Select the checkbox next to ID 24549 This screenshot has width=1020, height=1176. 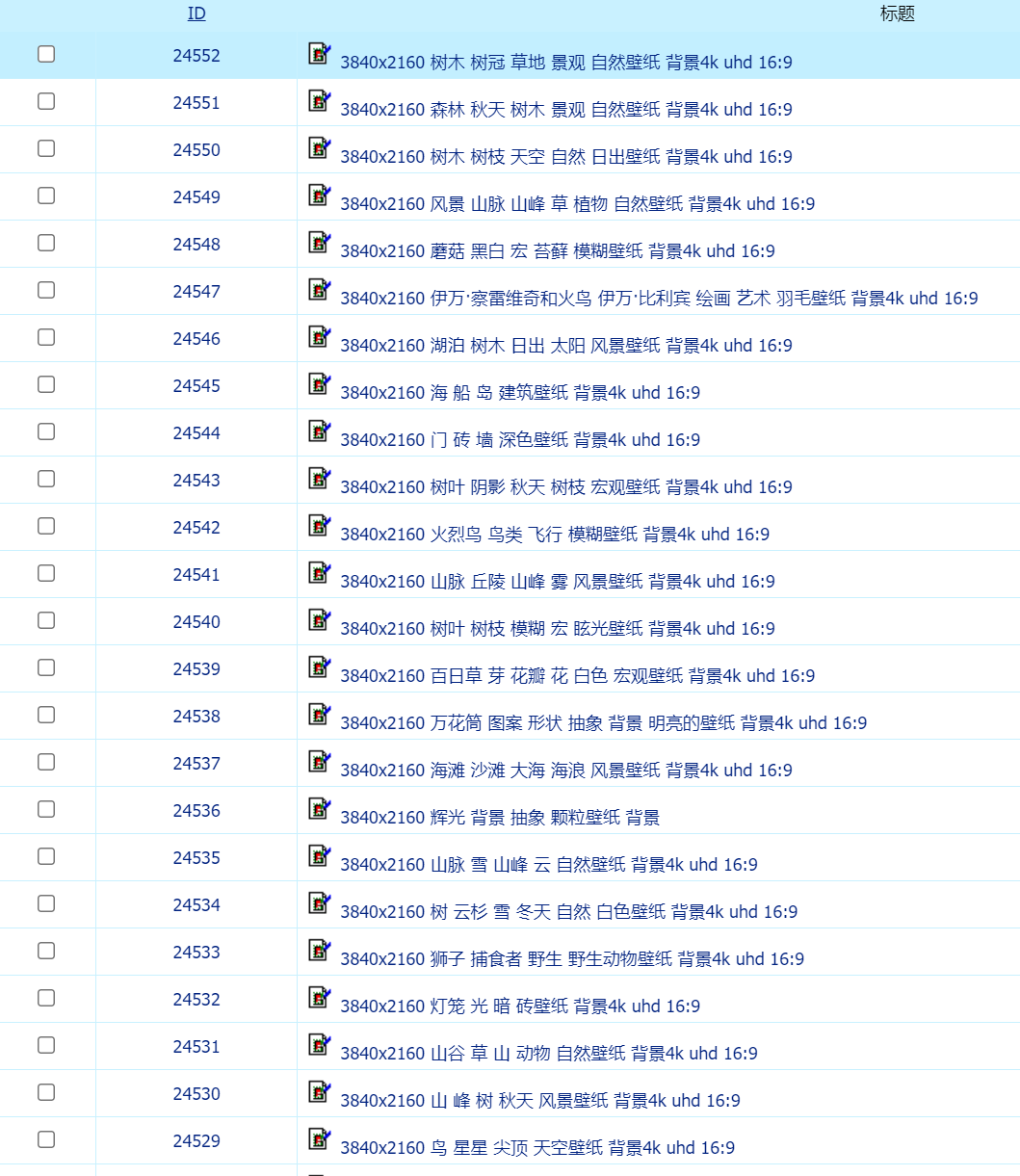click(x=46, y=196)
